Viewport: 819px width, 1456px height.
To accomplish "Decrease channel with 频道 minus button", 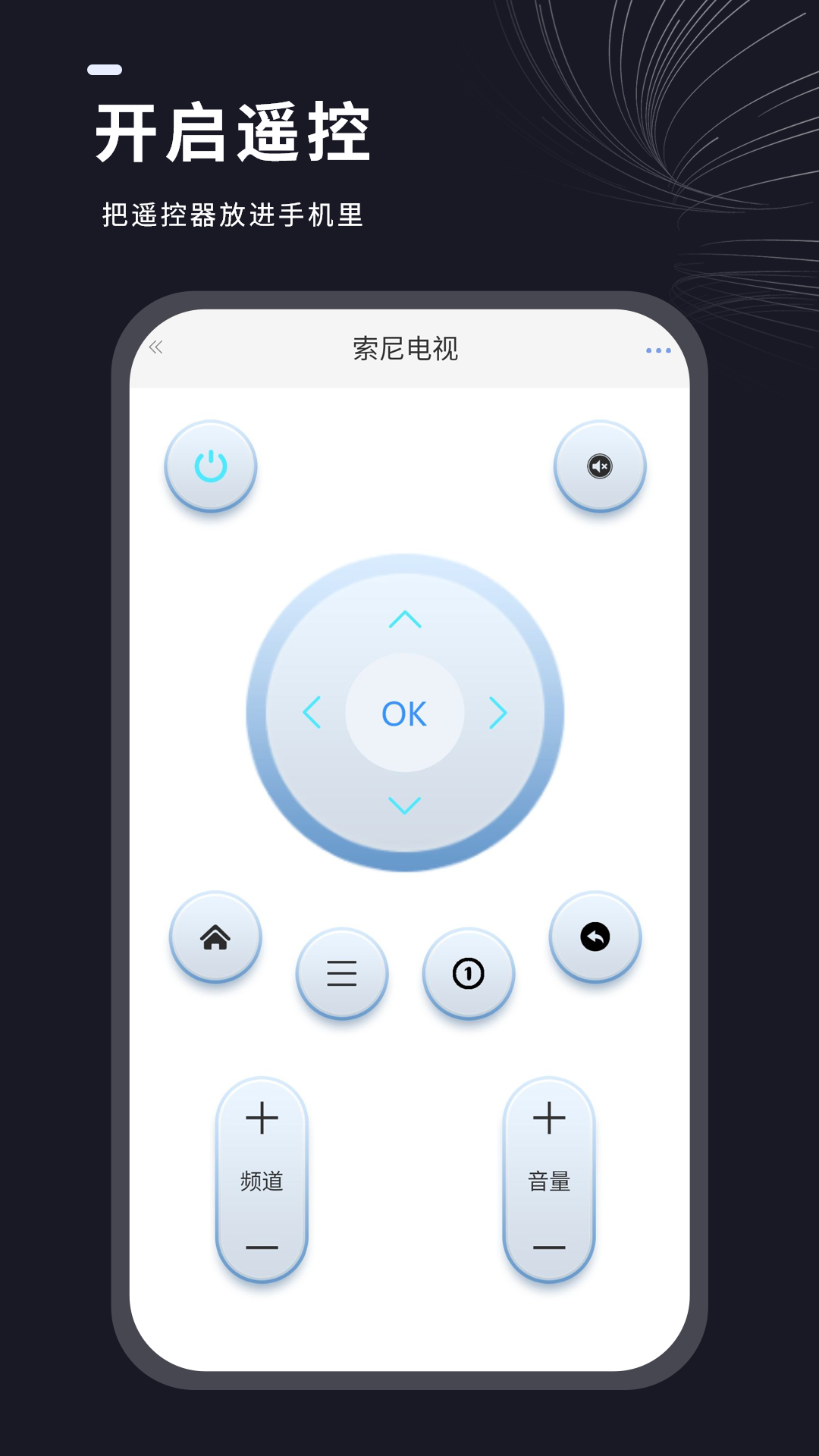I will [261, 1244].
